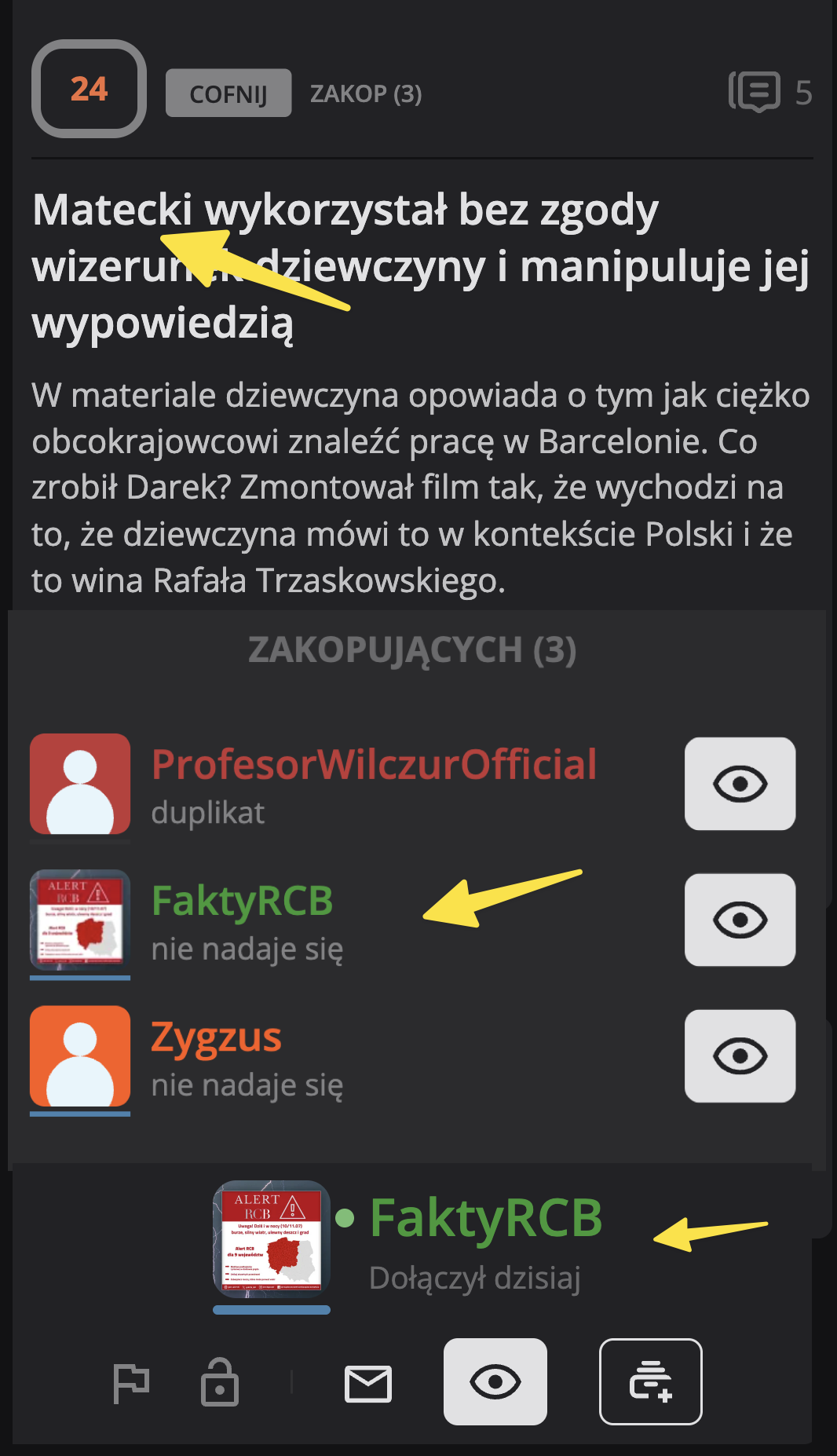The height and width of the screenshot is (1456, 837).
Task: Tap the eye button beside Zygzus
Action: pos(740,1056)
